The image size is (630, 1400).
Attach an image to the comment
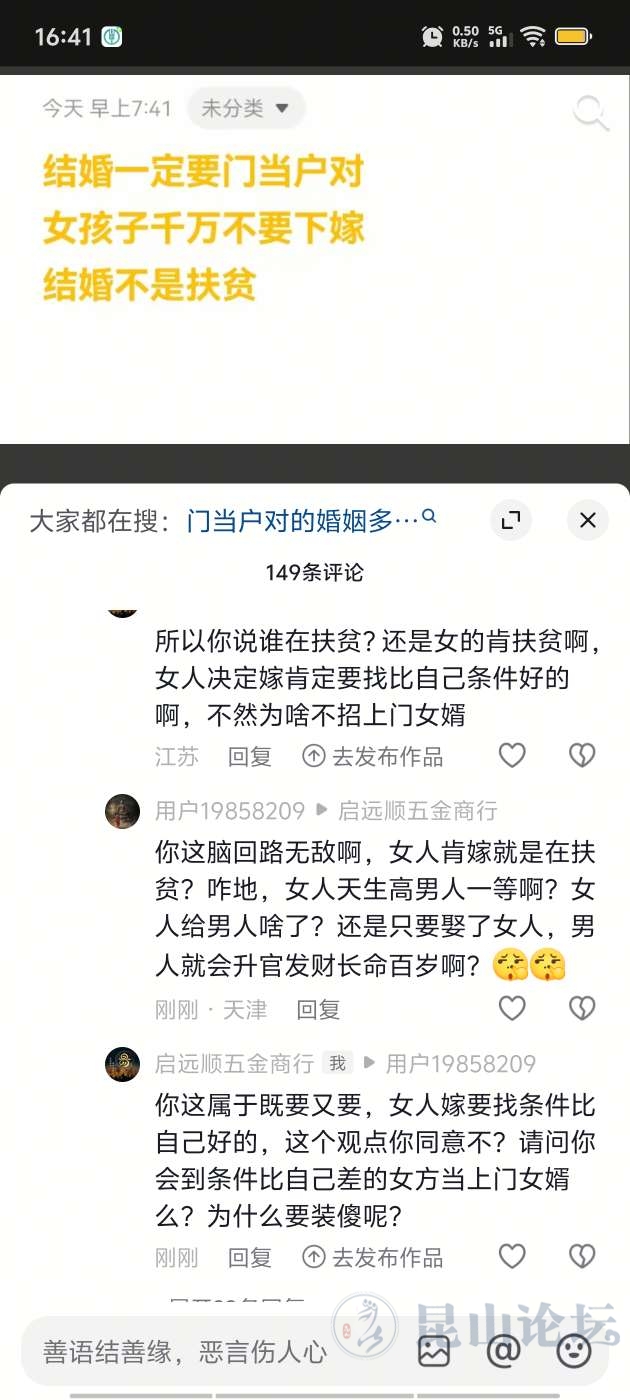tap(434, 1352)
